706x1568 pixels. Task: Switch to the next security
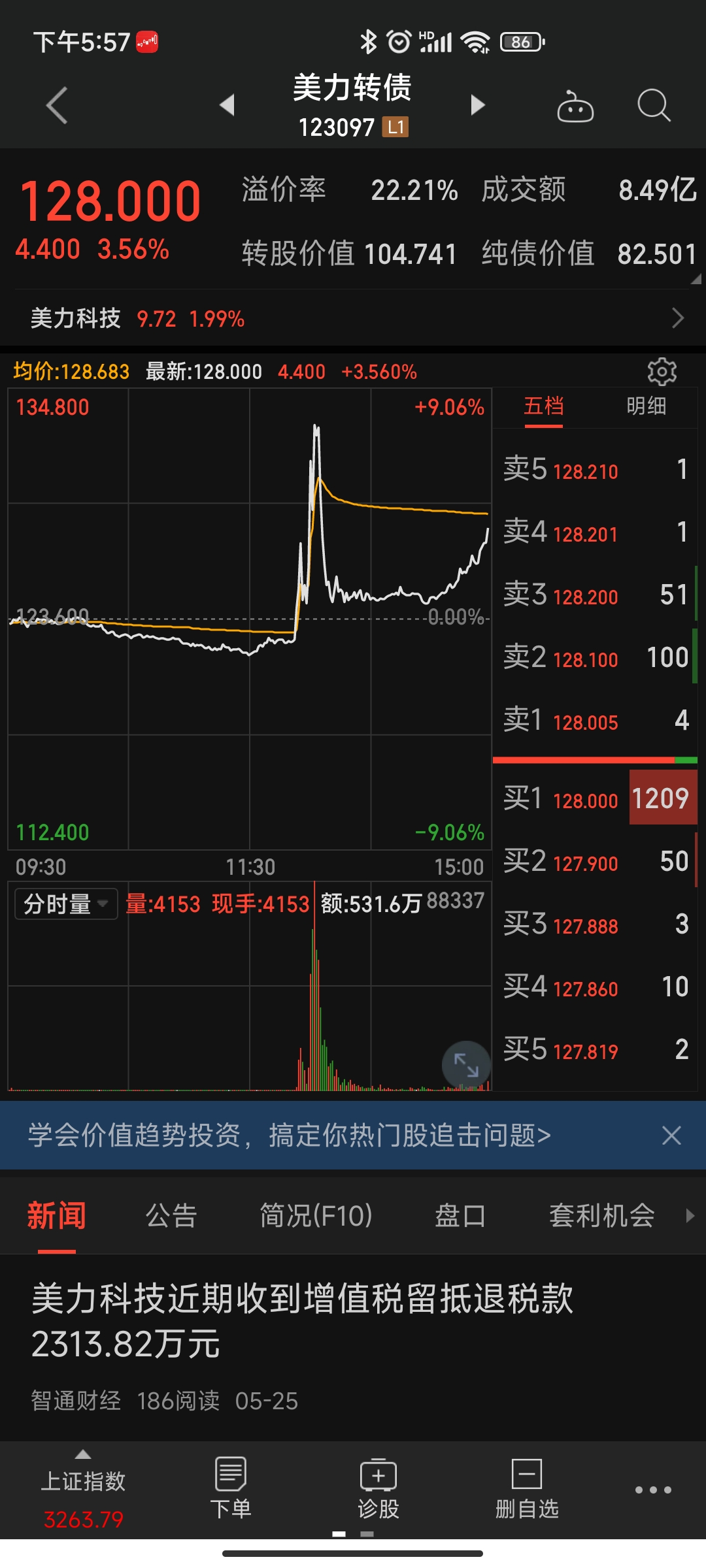pos(478,105)
